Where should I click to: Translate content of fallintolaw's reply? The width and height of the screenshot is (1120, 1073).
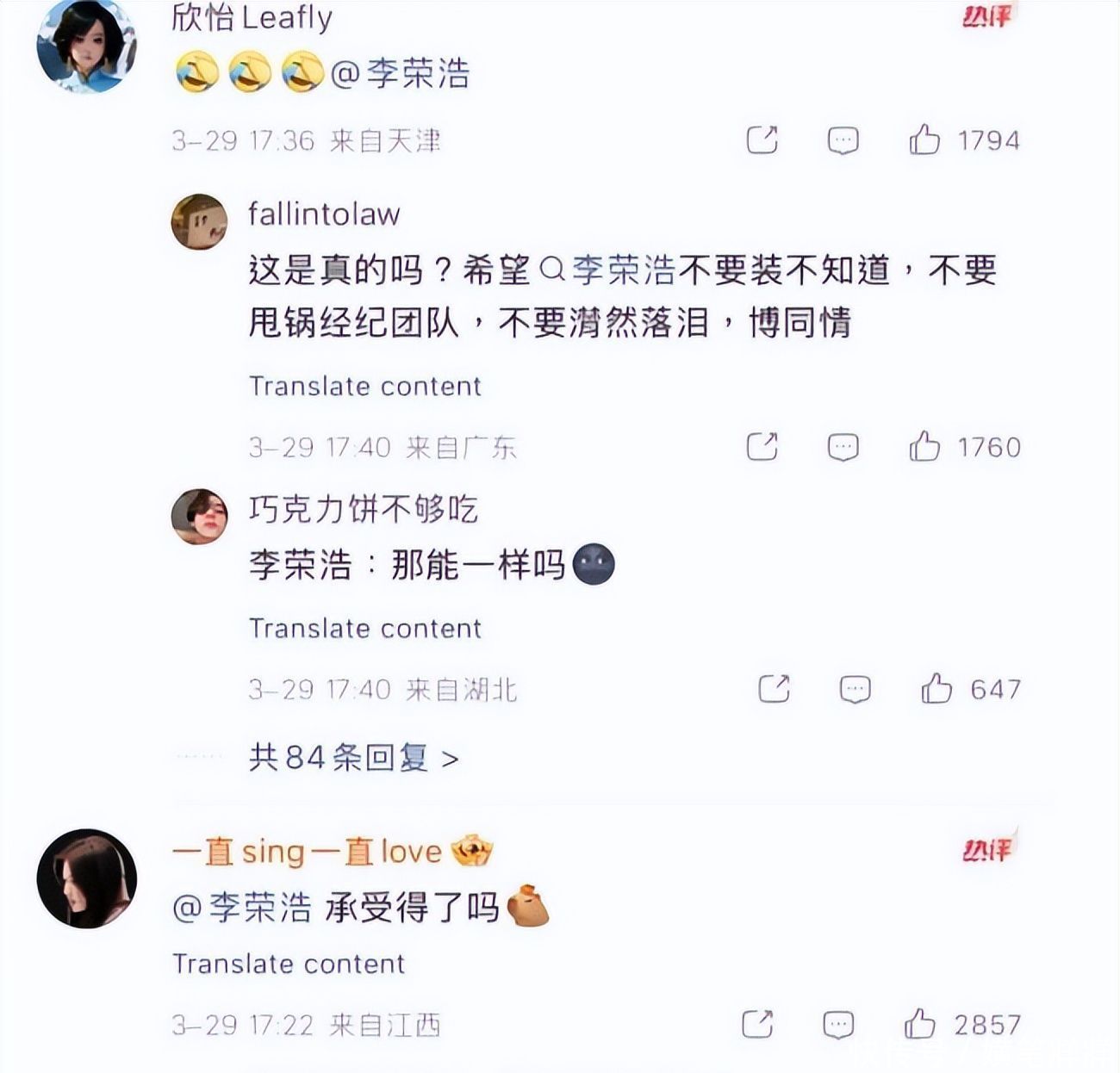click(x=364, y=386)
